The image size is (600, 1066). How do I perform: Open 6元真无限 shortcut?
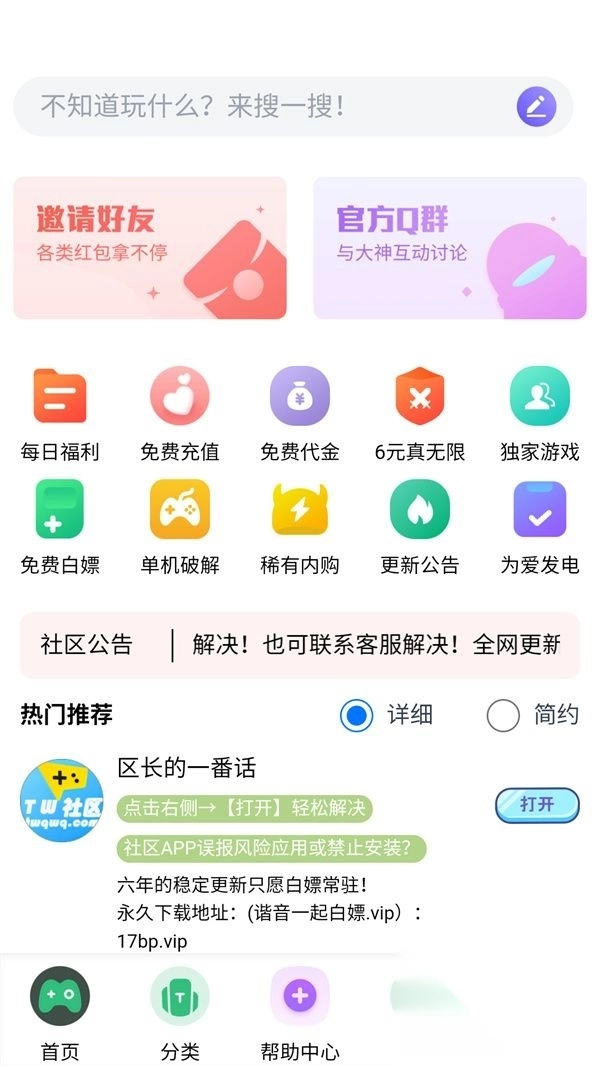(x=420, y=414)
